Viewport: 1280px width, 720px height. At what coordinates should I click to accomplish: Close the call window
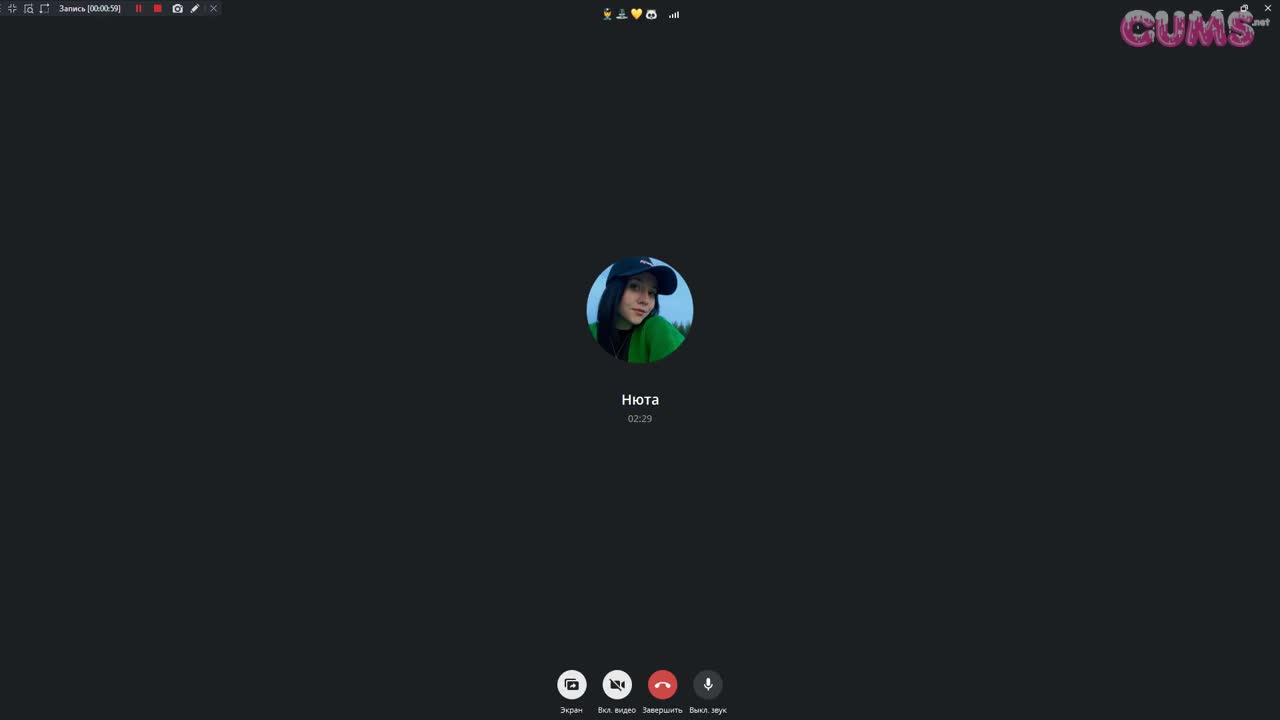tap(1268, 8)
